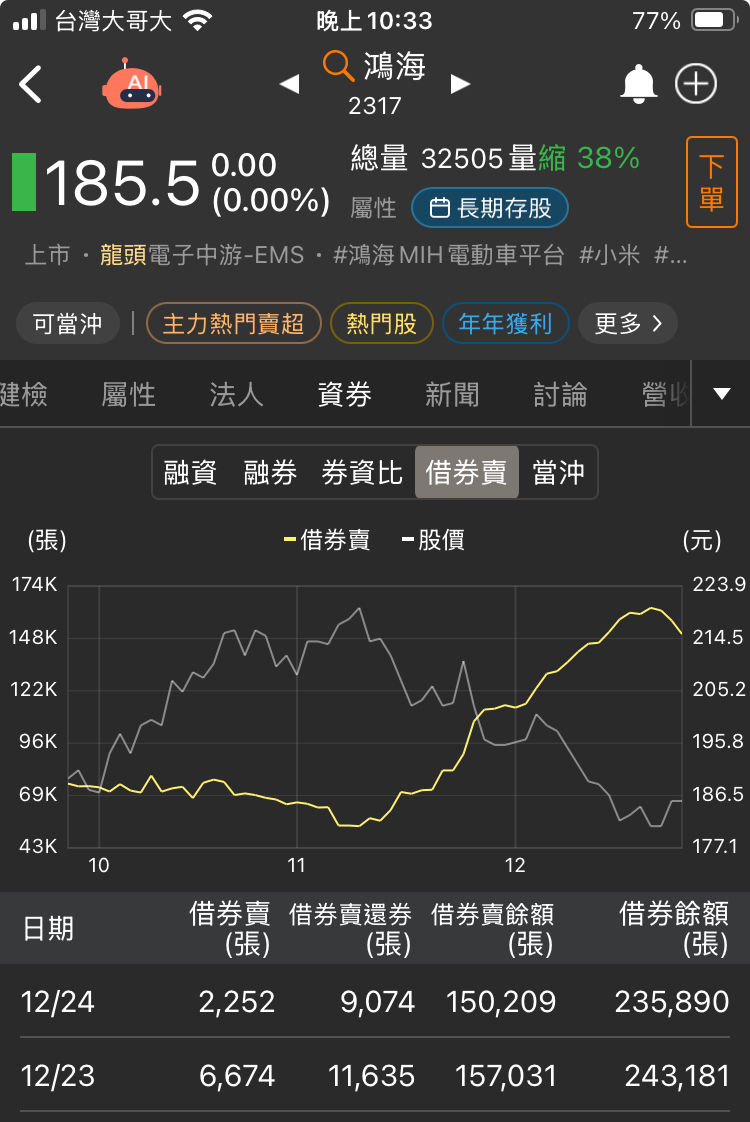750x1122 pixels.
Task: Switch to the previous stock with left arrow
Action: [289, 84]
